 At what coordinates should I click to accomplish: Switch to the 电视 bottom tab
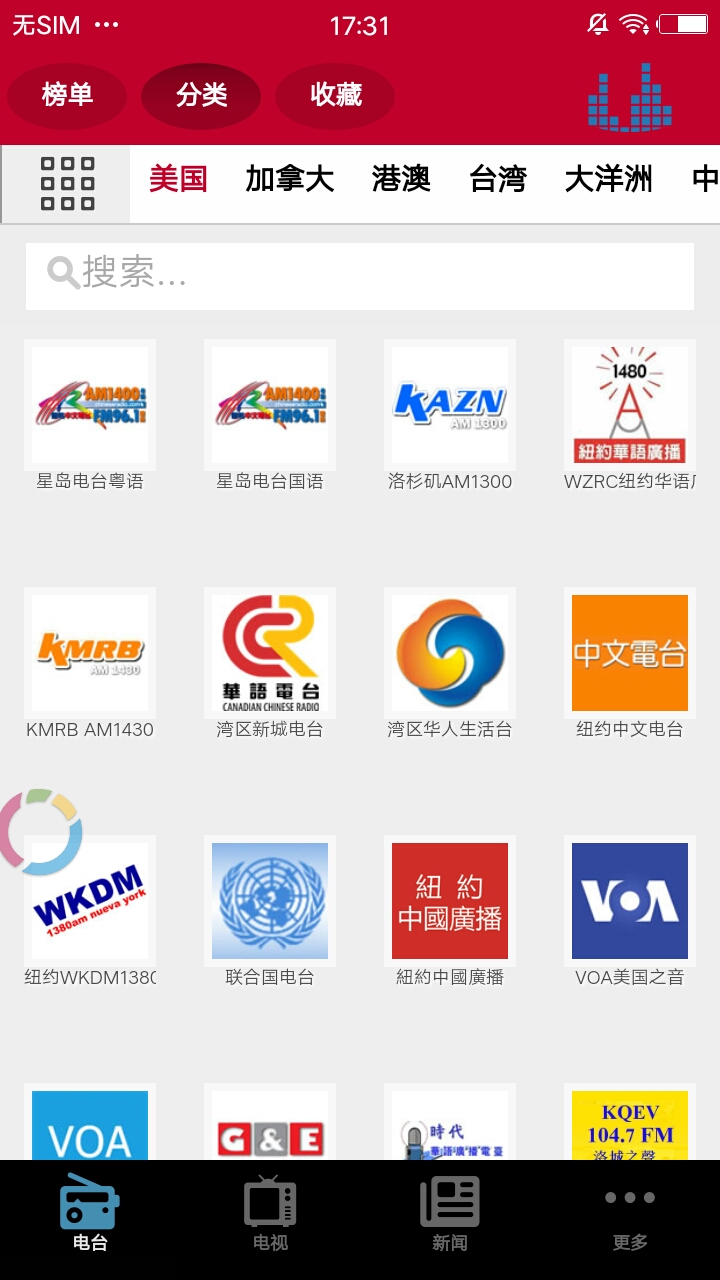tap(270, 1214)
